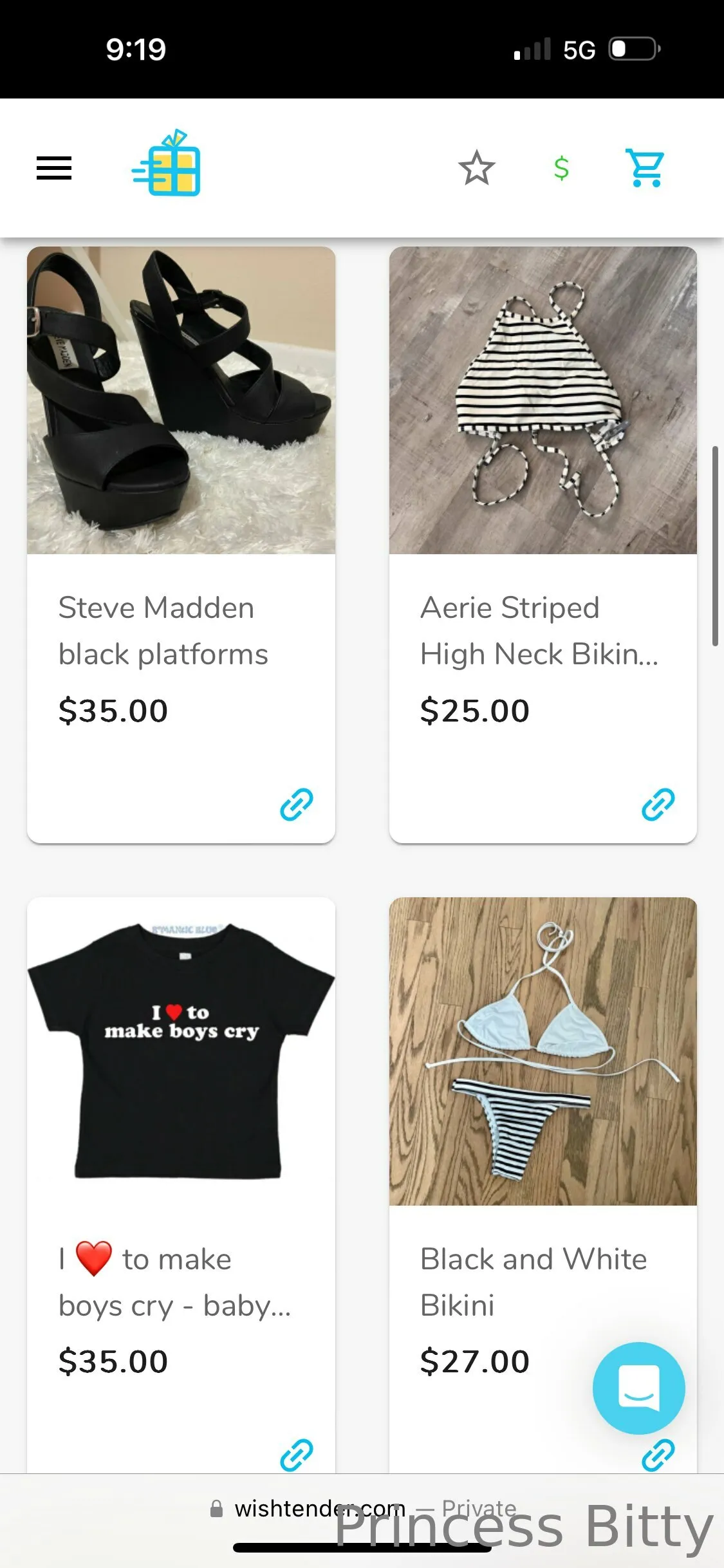Tap the WishTender gift logo
This screenshot has width=724, height=1568.
click(x=167, y=163)
